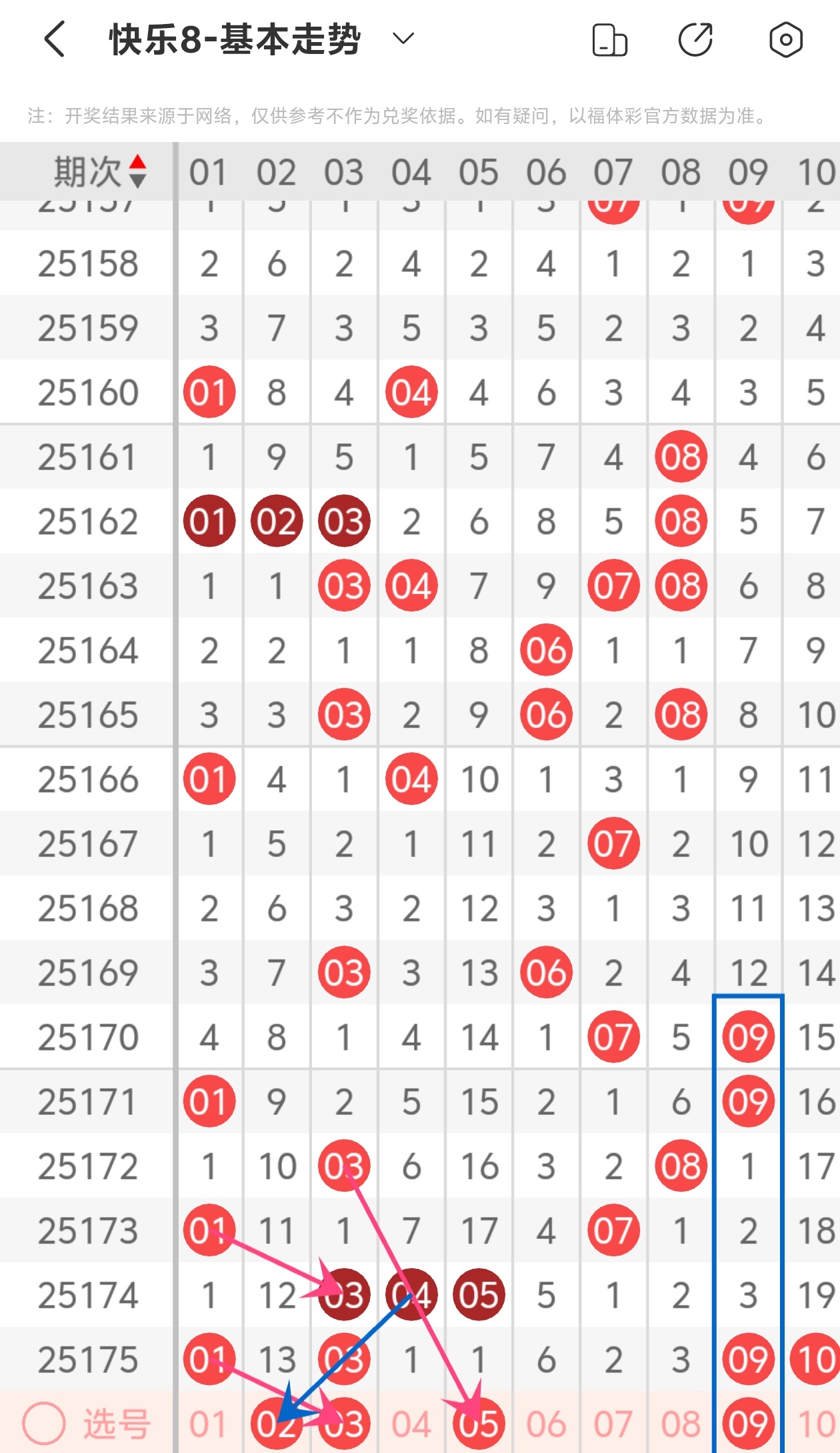Select number 01 in the 选号 row
Screen dimensions: 840x1453
click(209, 1424)
